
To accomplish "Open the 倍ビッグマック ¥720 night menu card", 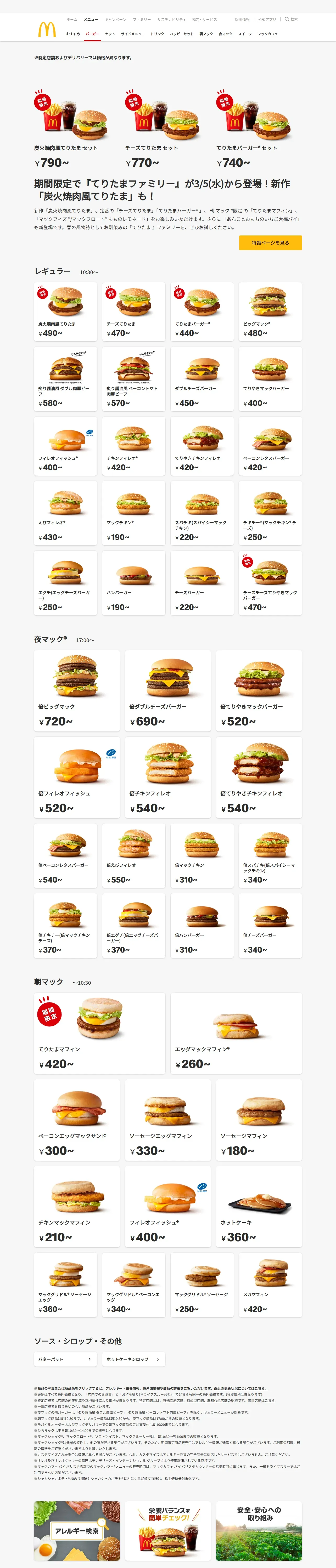I will tap(77, 690).
